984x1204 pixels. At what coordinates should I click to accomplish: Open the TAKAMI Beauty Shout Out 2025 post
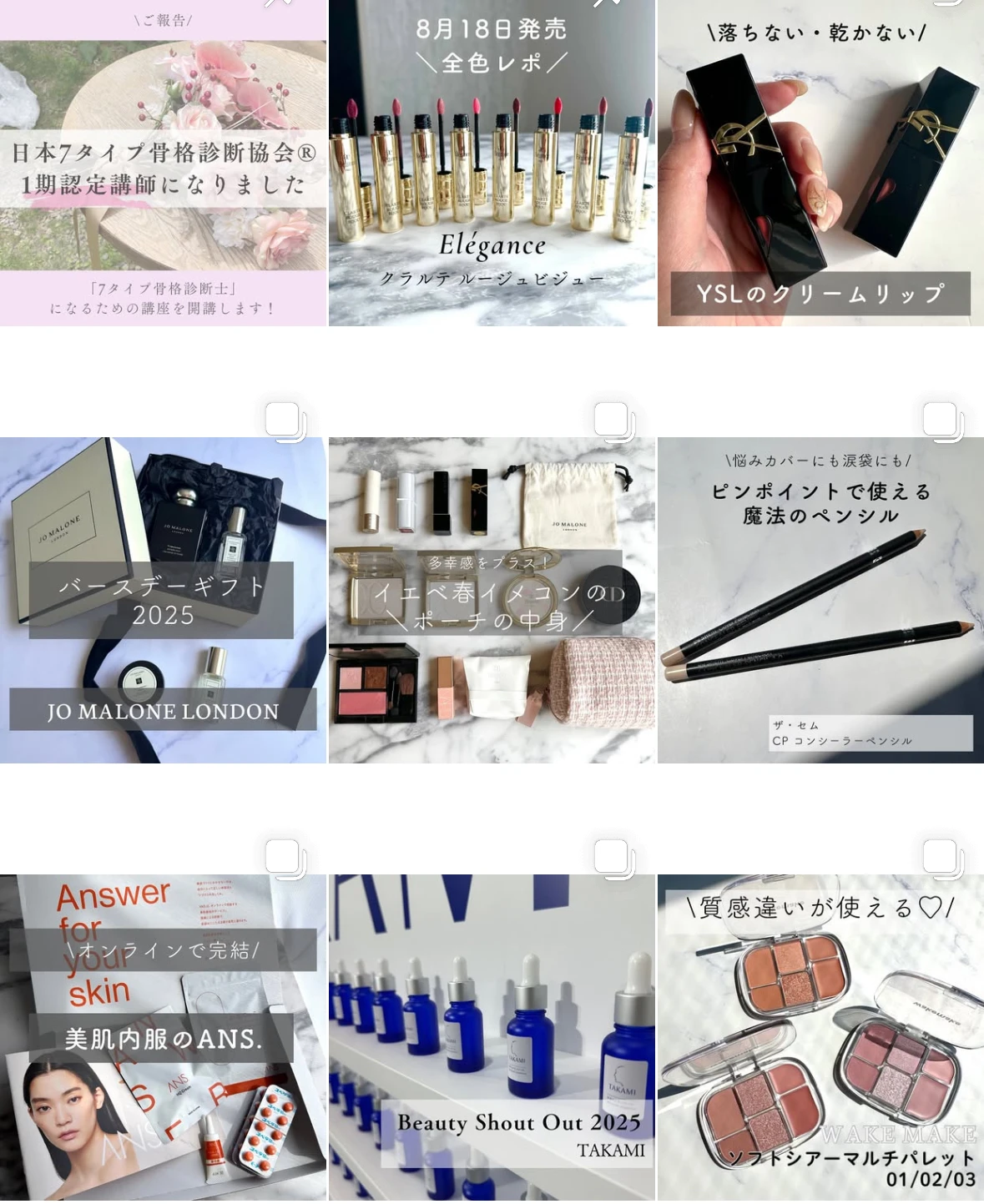click(492, 1037)
